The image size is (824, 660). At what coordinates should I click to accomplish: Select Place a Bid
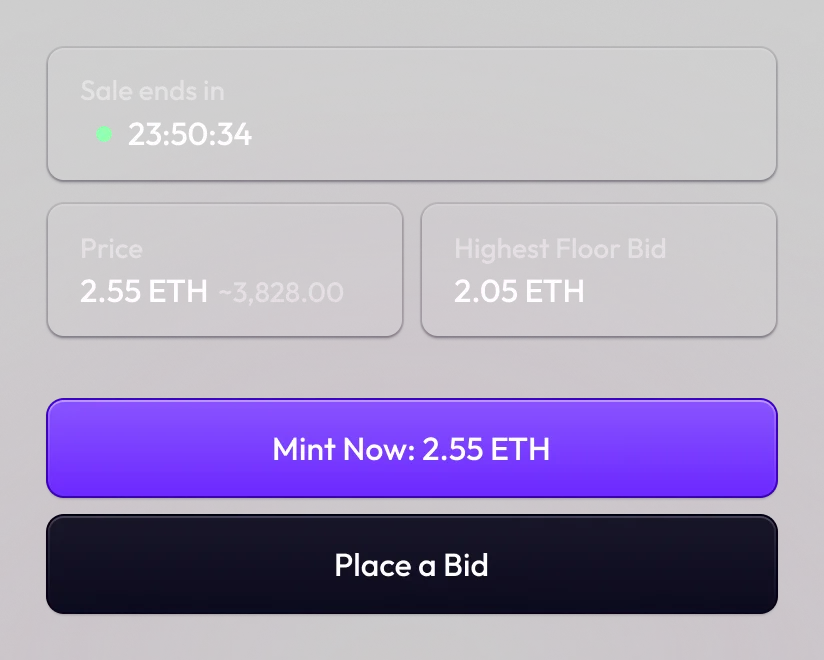click(411, 565)
